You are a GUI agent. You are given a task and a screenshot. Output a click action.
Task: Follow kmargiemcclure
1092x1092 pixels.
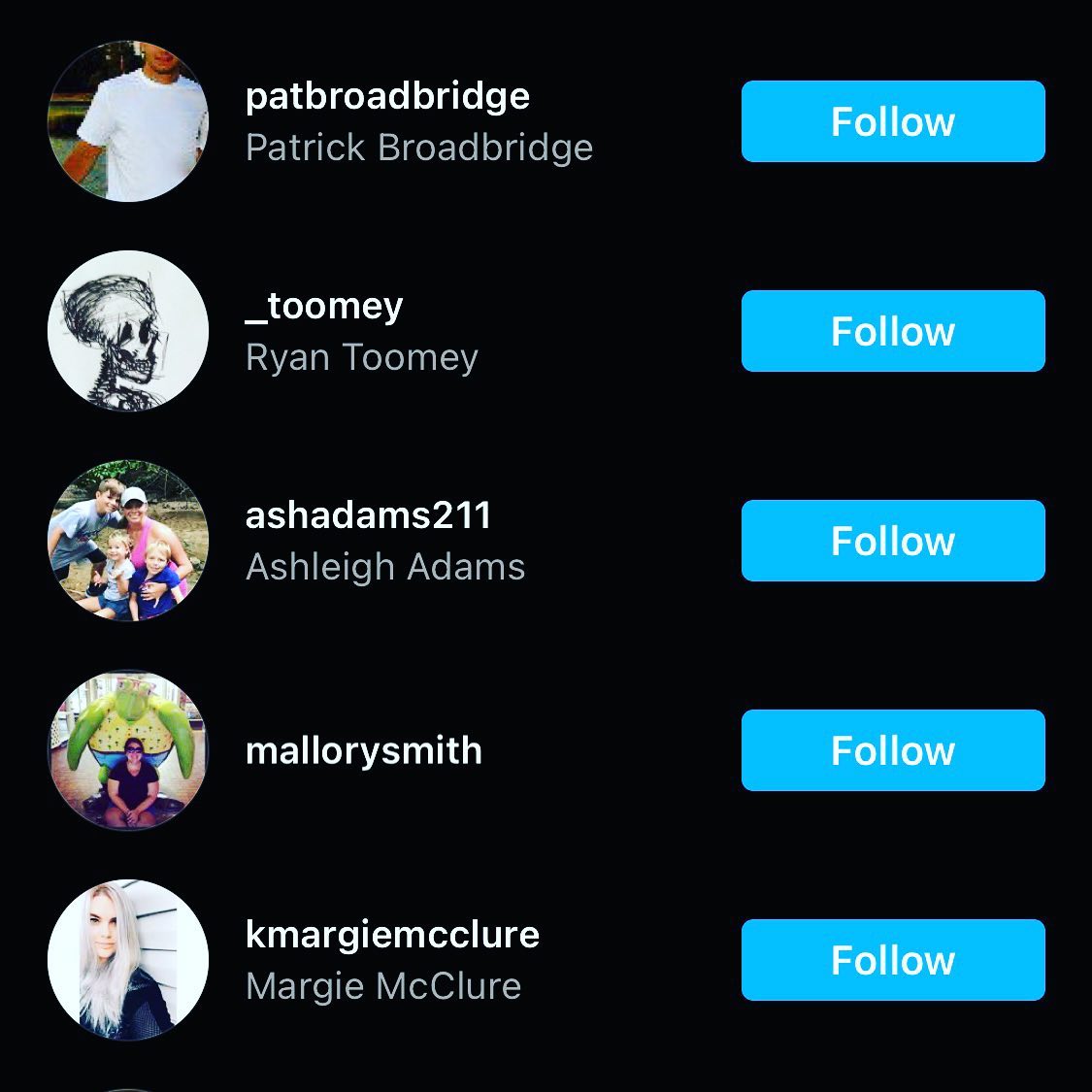893,960
